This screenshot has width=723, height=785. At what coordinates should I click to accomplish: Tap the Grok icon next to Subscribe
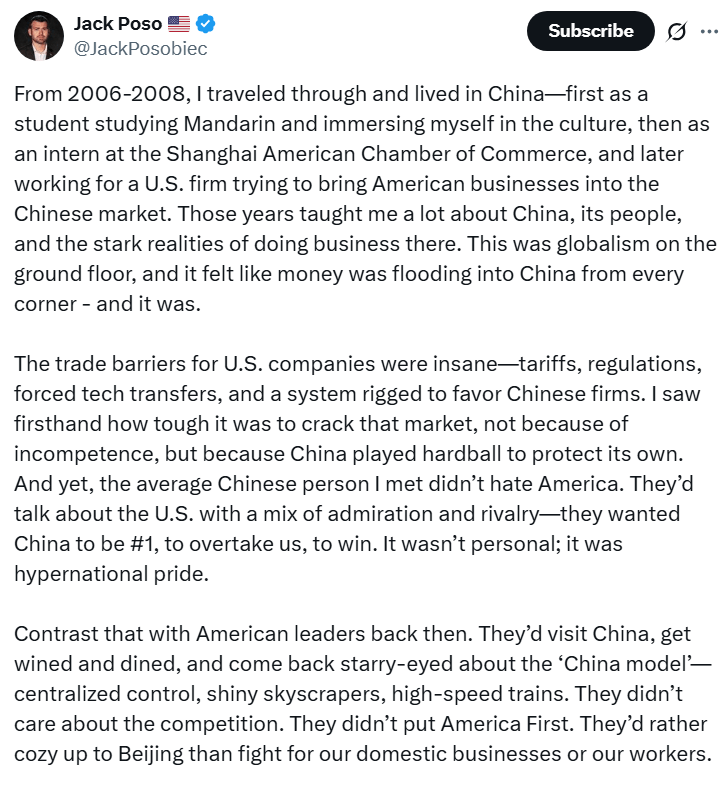pos(677,32)
